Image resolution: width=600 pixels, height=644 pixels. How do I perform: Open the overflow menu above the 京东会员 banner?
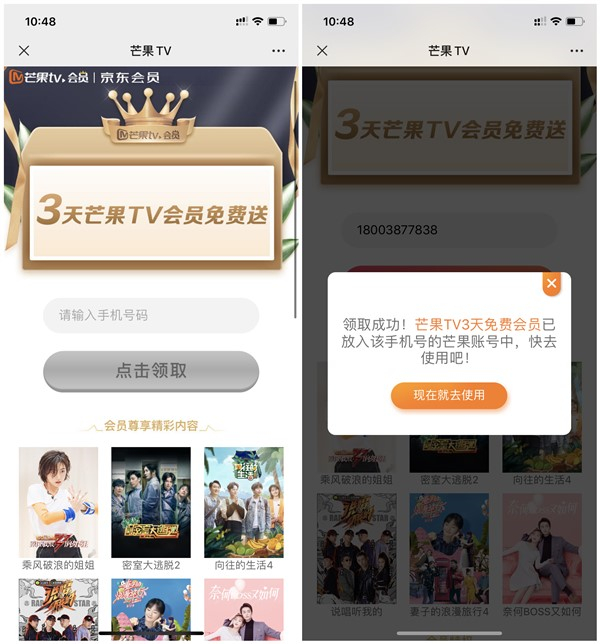click(278, 51)
